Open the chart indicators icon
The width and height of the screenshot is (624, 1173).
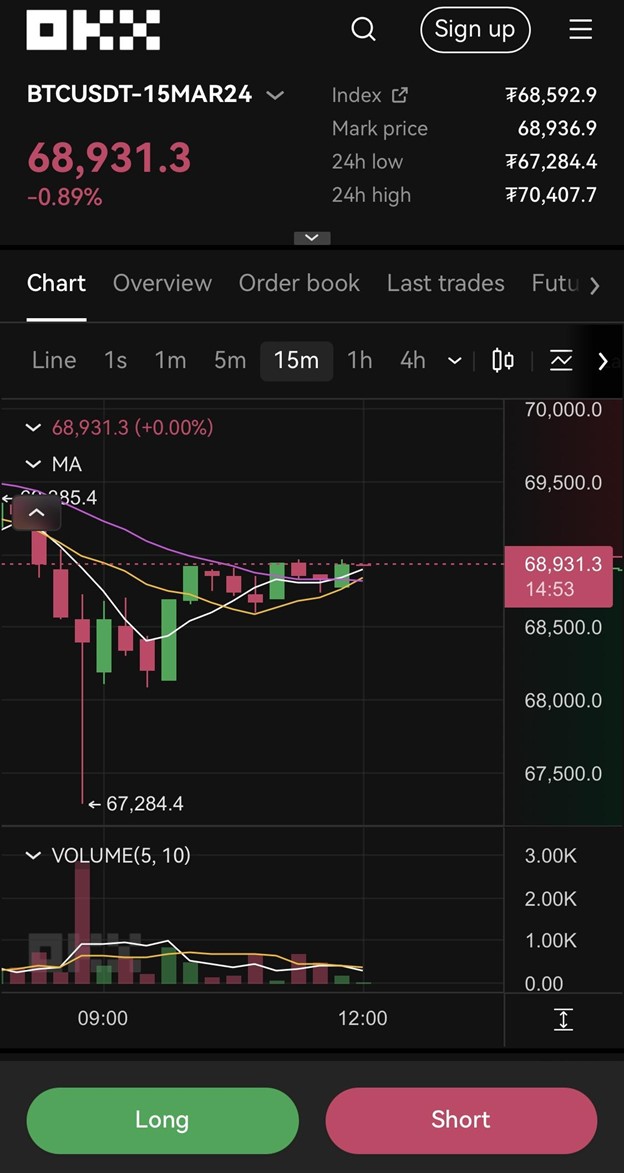pyautogui.click(x=560, y=361)
